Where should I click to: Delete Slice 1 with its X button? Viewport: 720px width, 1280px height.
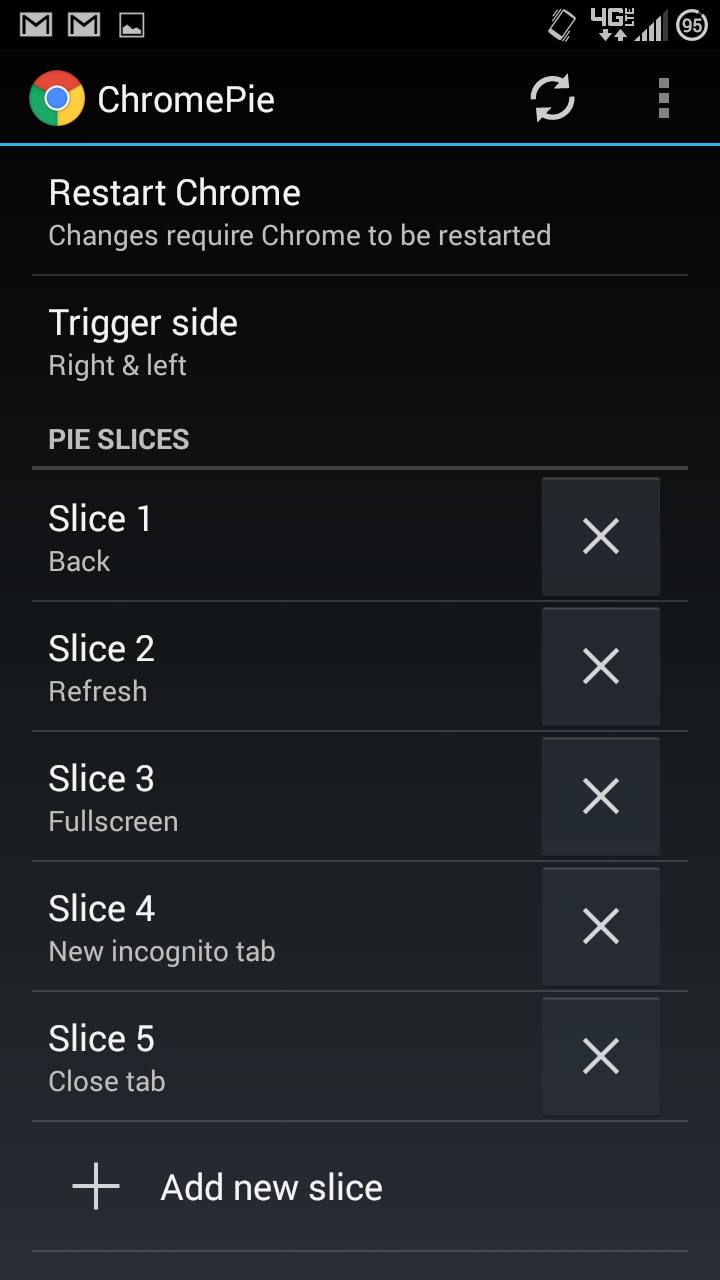click(x=600, y=536)
